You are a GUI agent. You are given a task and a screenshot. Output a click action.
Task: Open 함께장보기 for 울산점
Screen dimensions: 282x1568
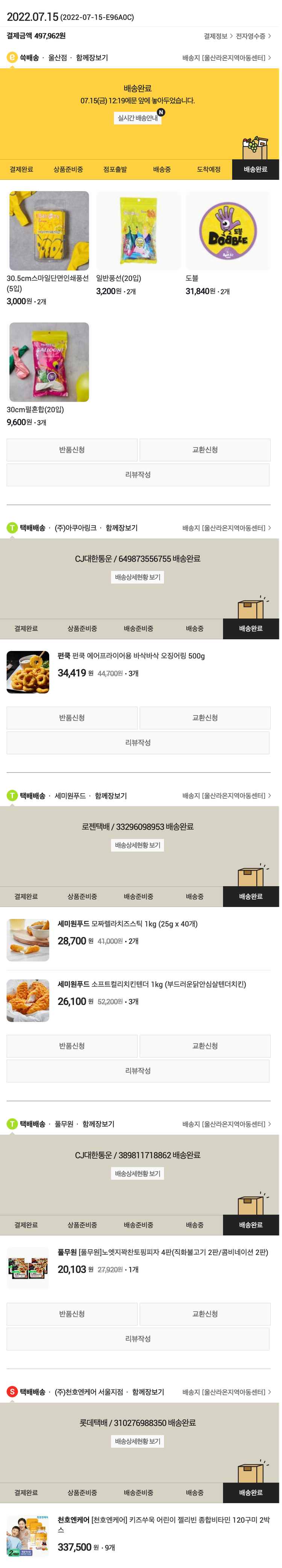pyautogui.click(x=92, y=58)
